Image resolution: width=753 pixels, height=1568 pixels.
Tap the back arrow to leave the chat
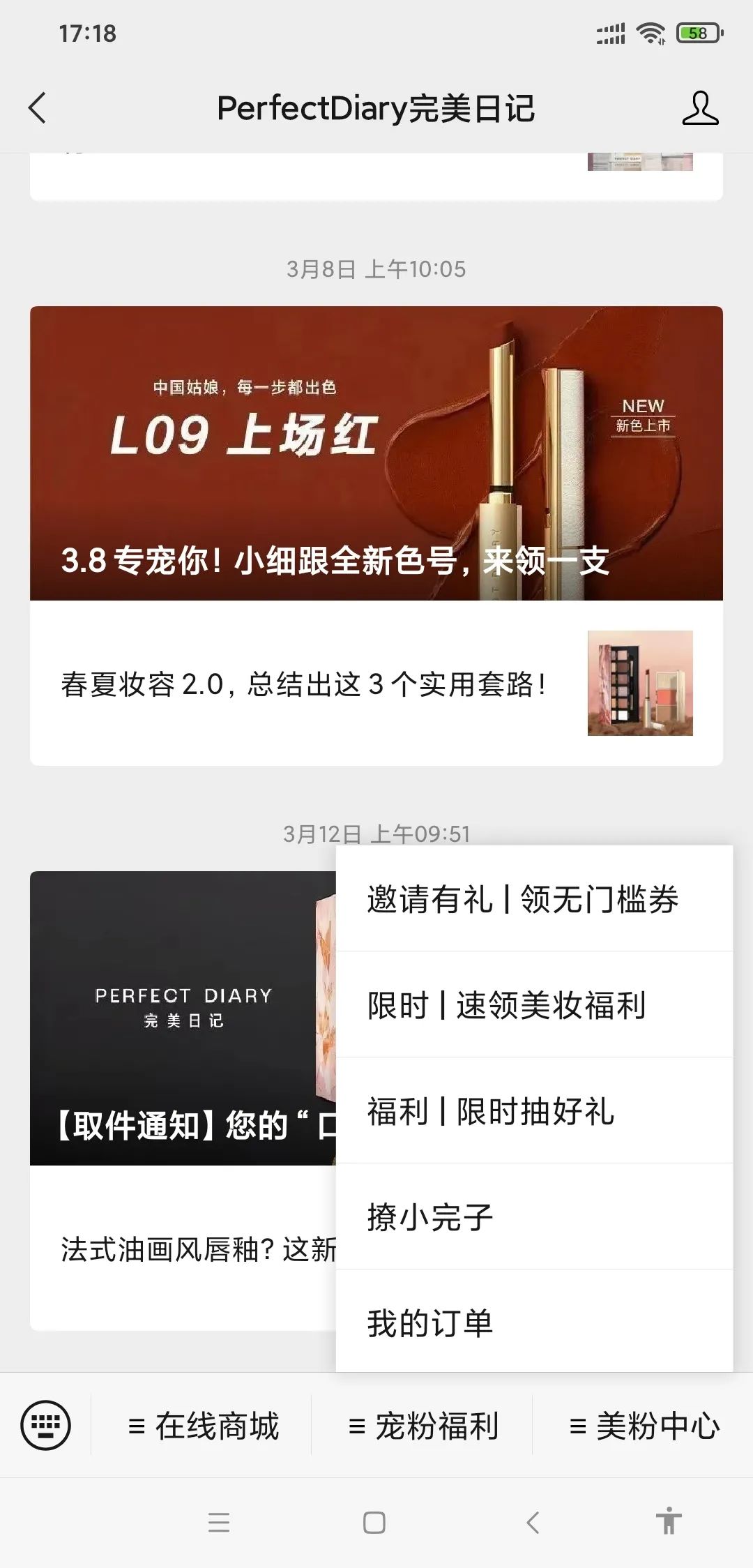click(36, 108)
